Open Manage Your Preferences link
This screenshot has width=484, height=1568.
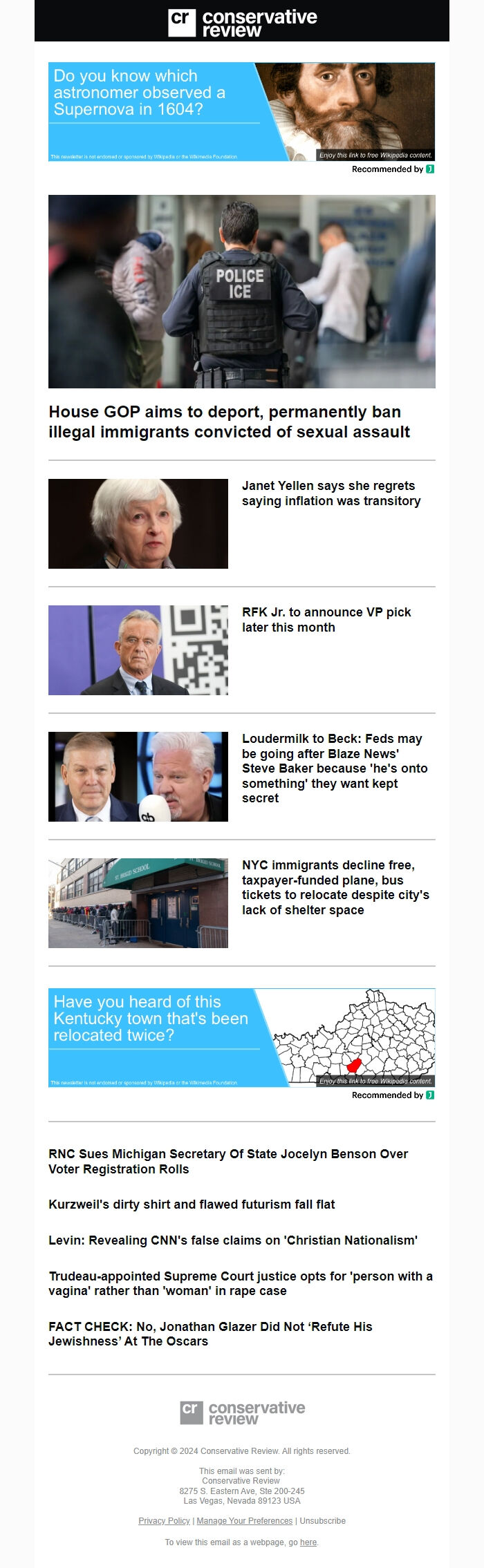(244, 1520)
